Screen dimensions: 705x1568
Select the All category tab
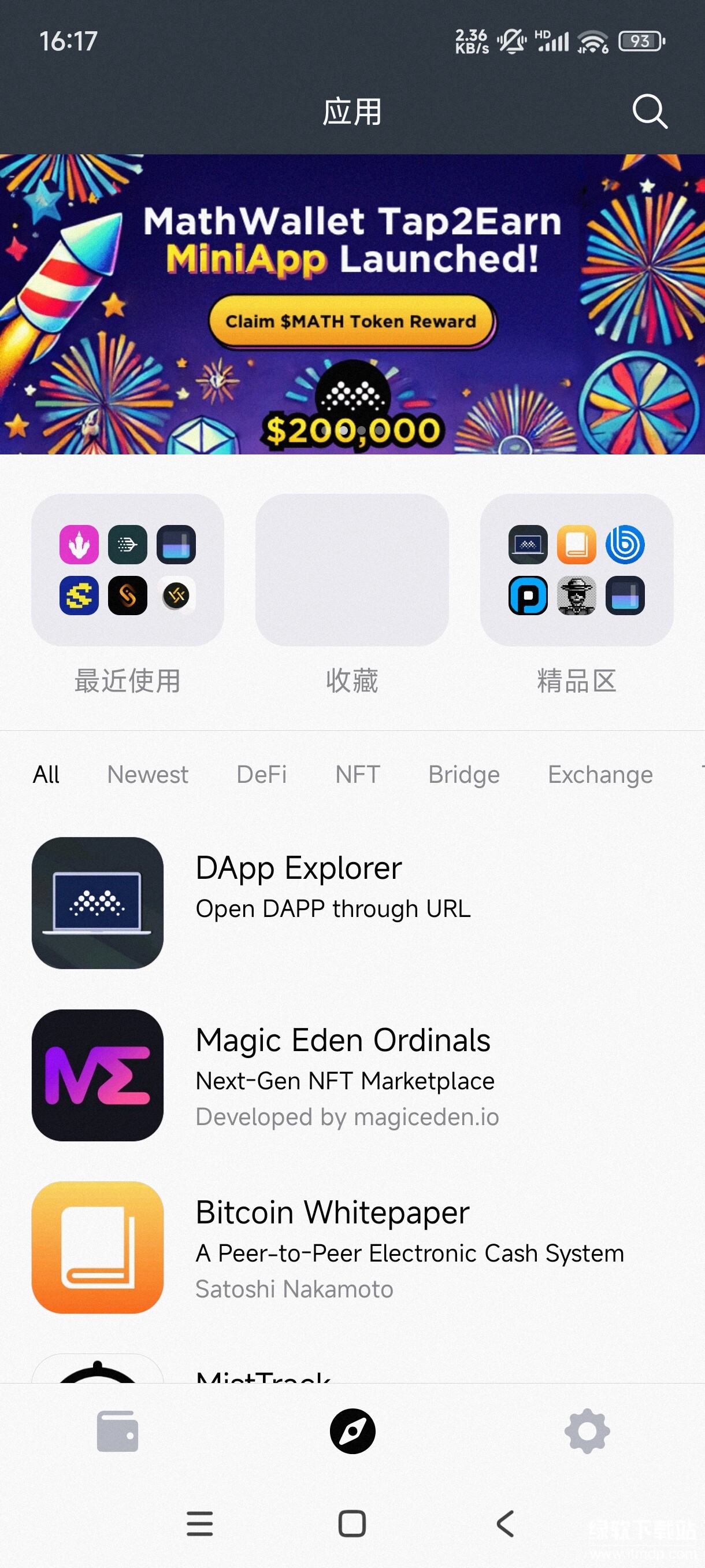(x=46, y=774)
